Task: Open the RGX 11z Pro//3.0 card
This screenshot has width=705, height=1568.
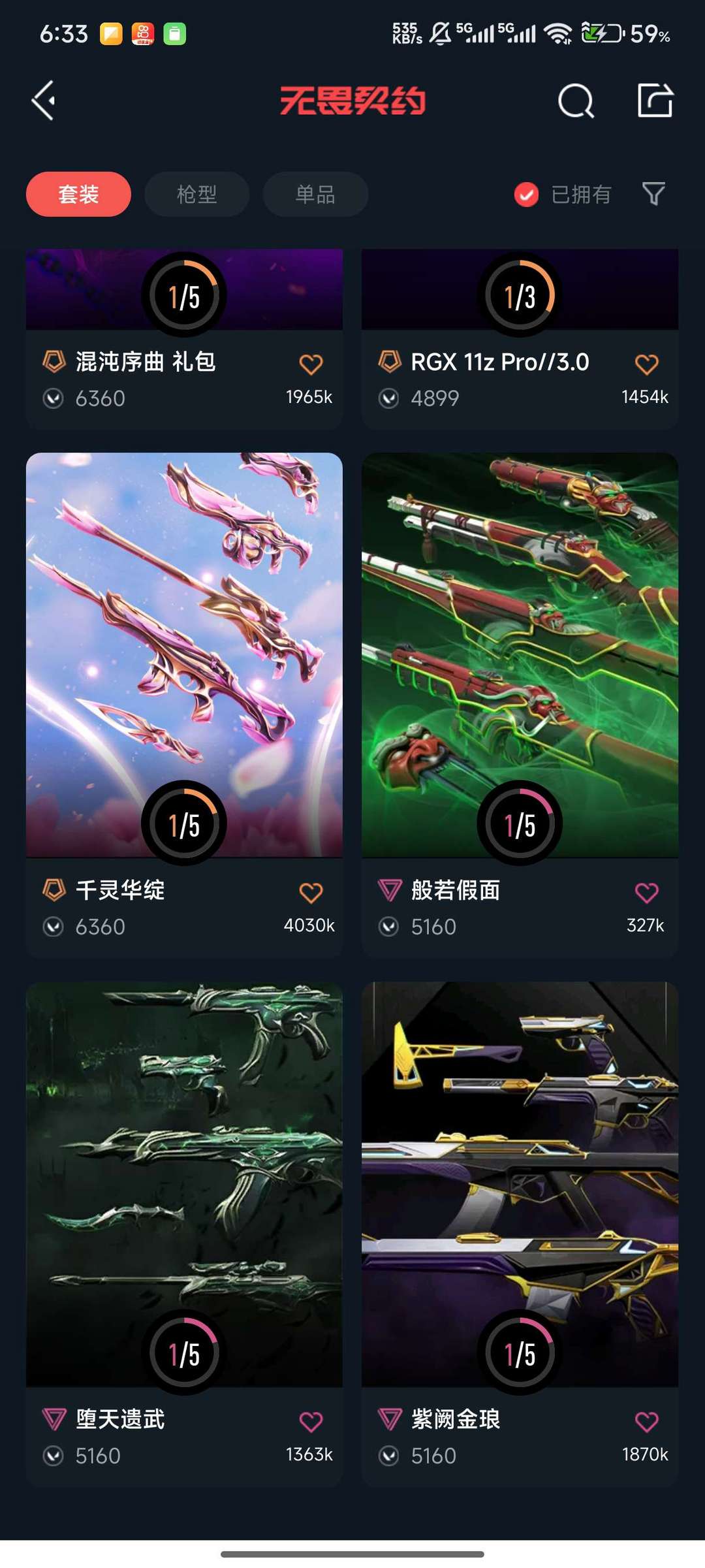Action: 520,338
